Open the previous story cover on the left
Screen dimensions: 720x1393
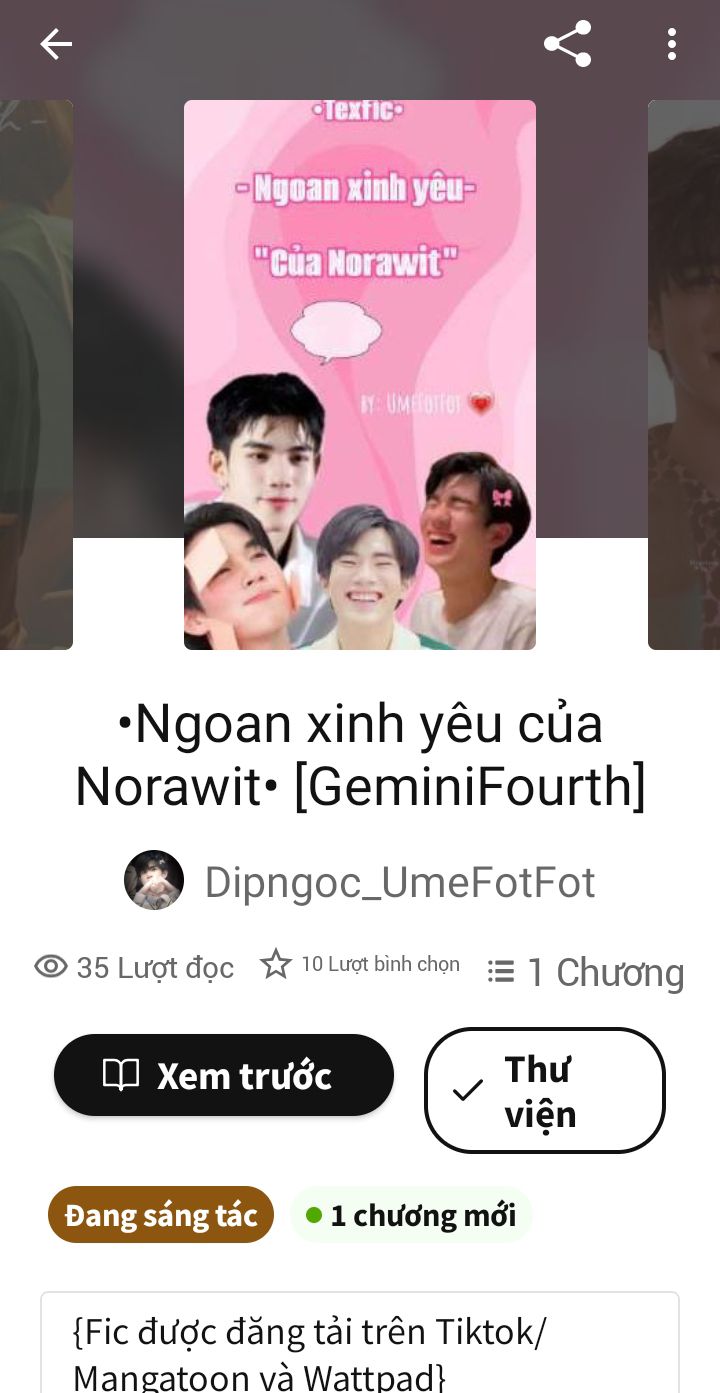tap(36, 375)
